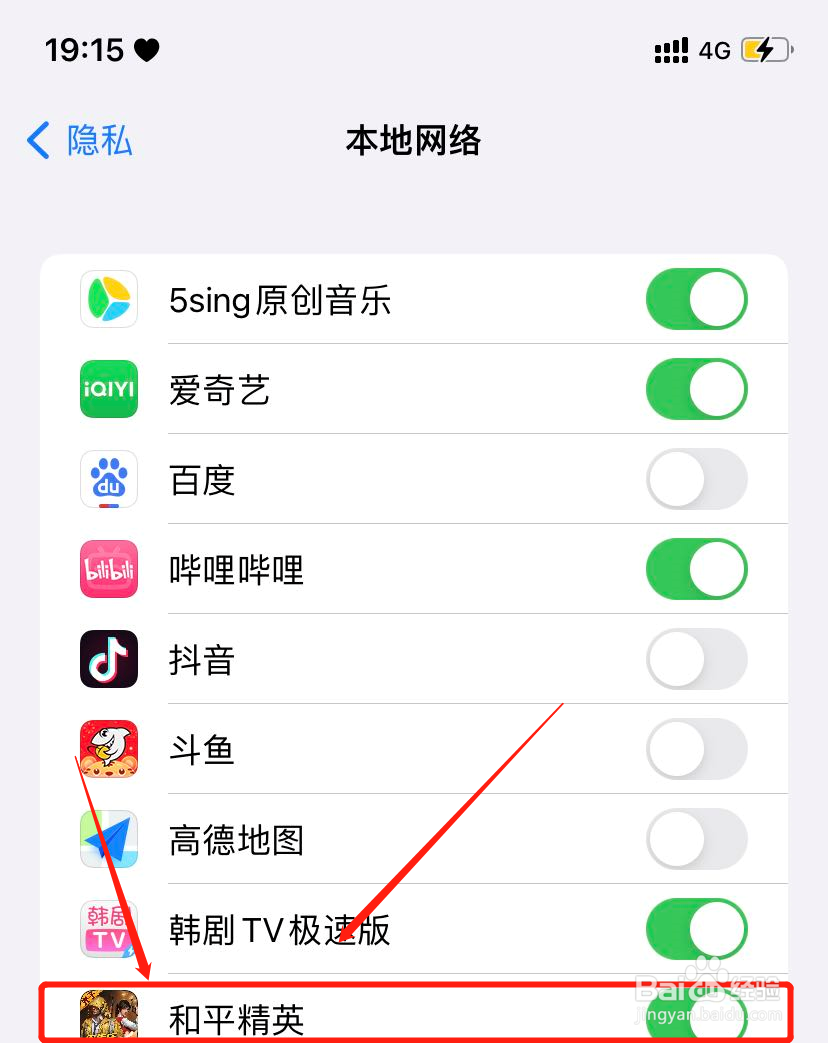Viewport: 828px width, 1043px height.
Task: Click the 百度 Baidu app icon
Action: point(108,479)
